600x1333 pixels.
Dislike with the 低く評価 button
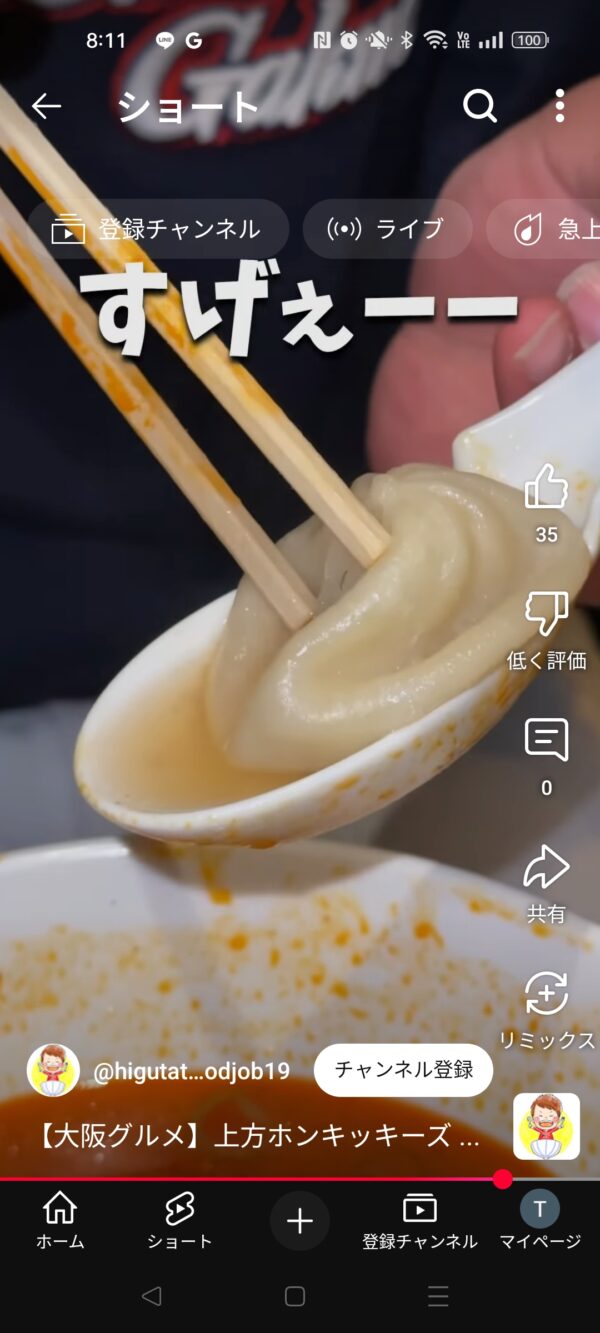pos(546,630)
